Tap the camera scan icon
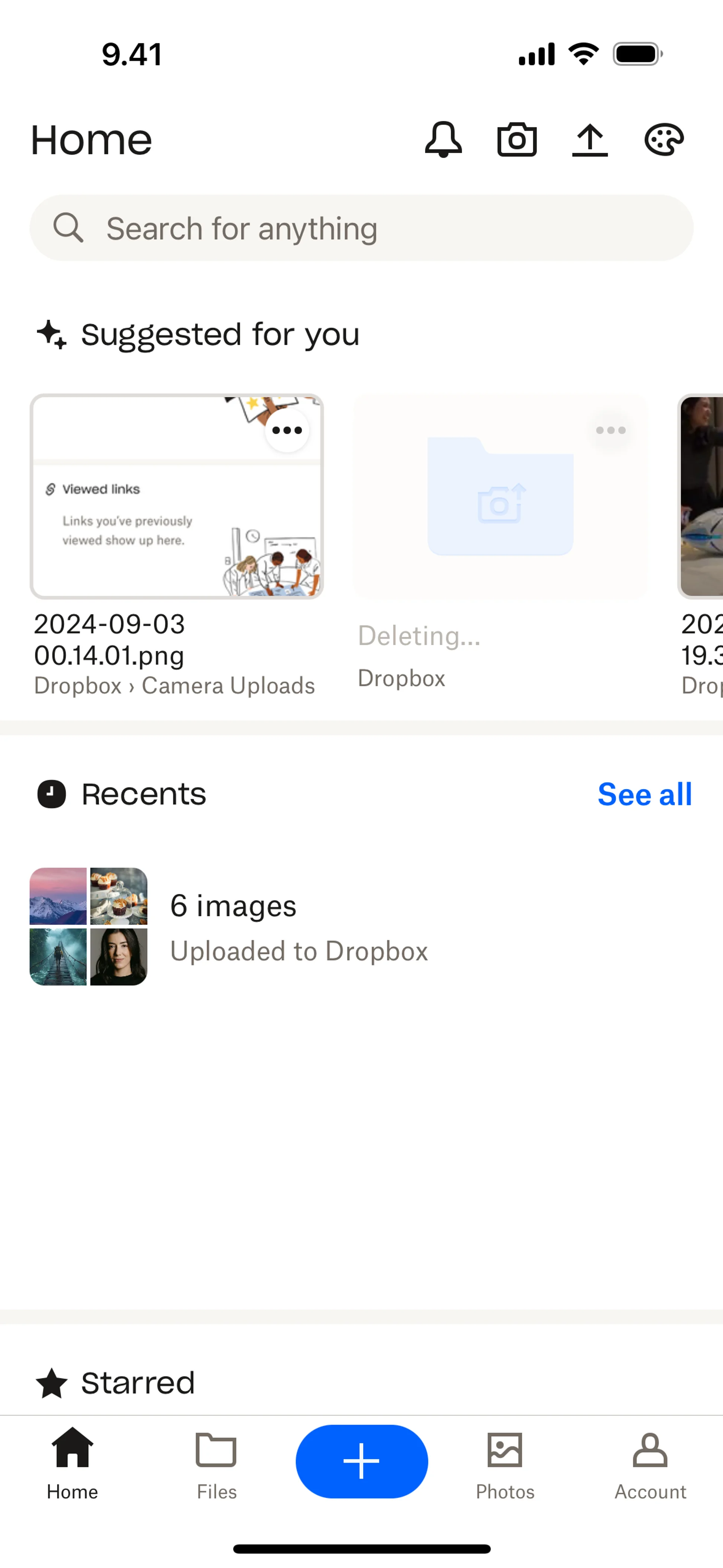Image resolution: width=723 pixels, height=1568 pixels. coord(517,139)
